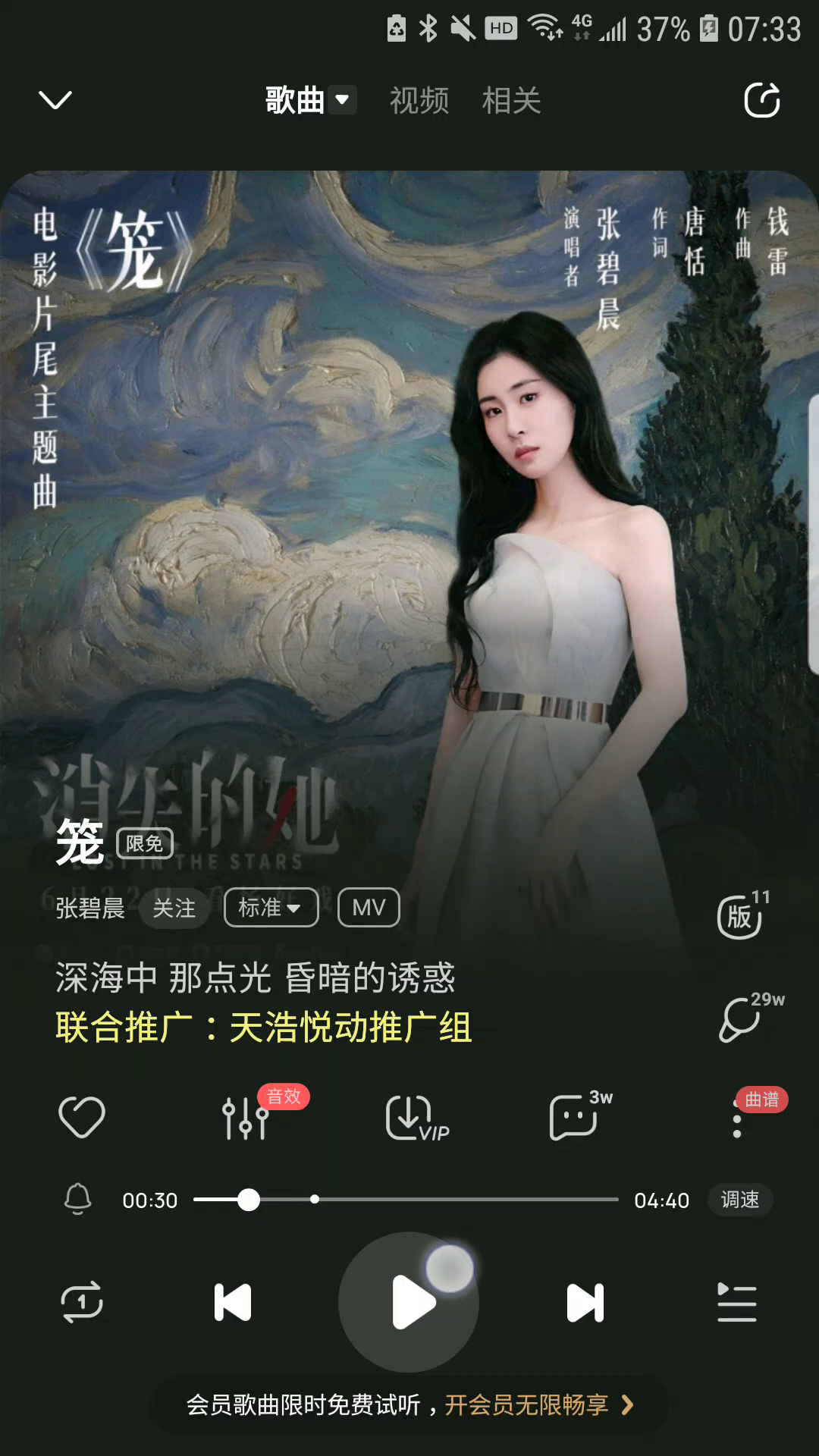
Task: Tap 调速 to adjust playback speed
Action: tap(739, 1200)
